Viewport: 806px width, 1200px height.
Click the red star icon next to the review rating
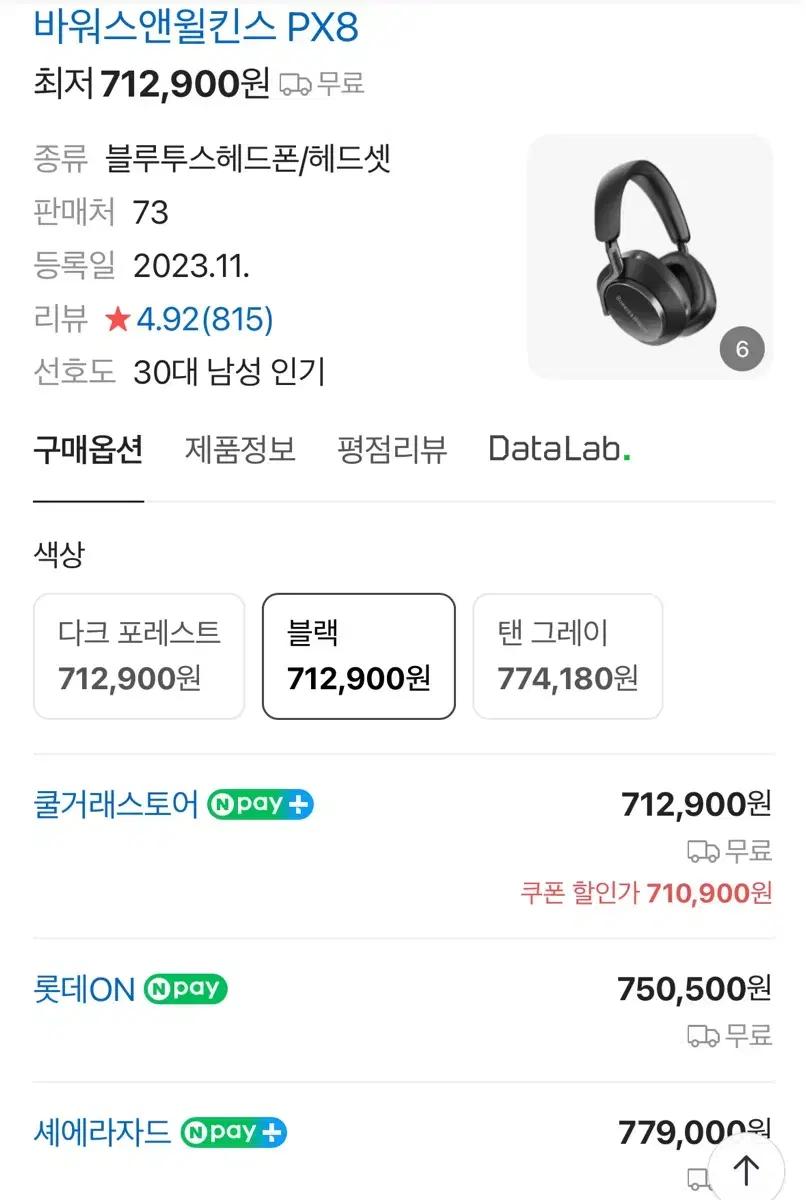118,318
